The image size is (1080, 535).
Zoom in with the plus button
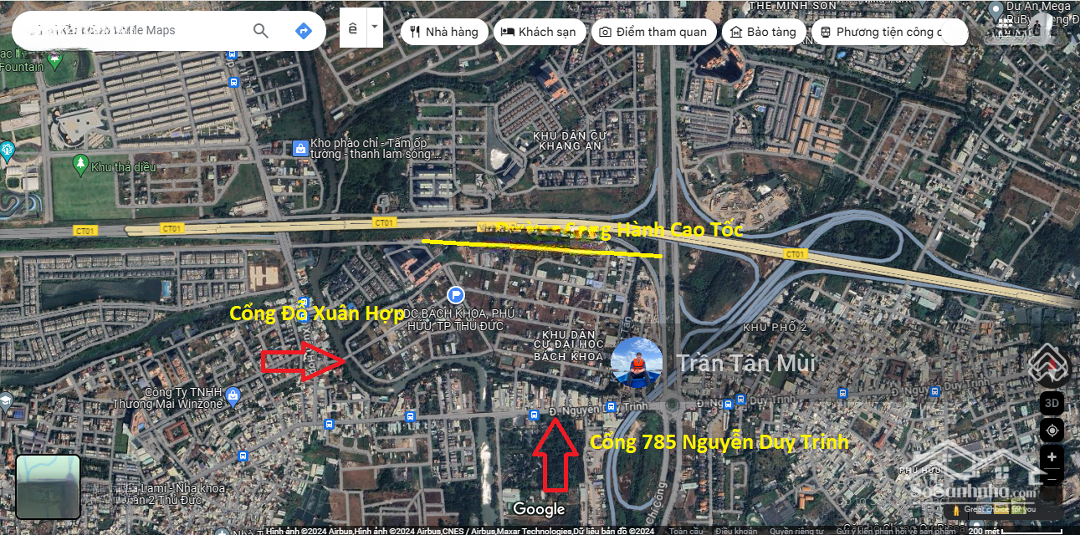(1051, 457)
